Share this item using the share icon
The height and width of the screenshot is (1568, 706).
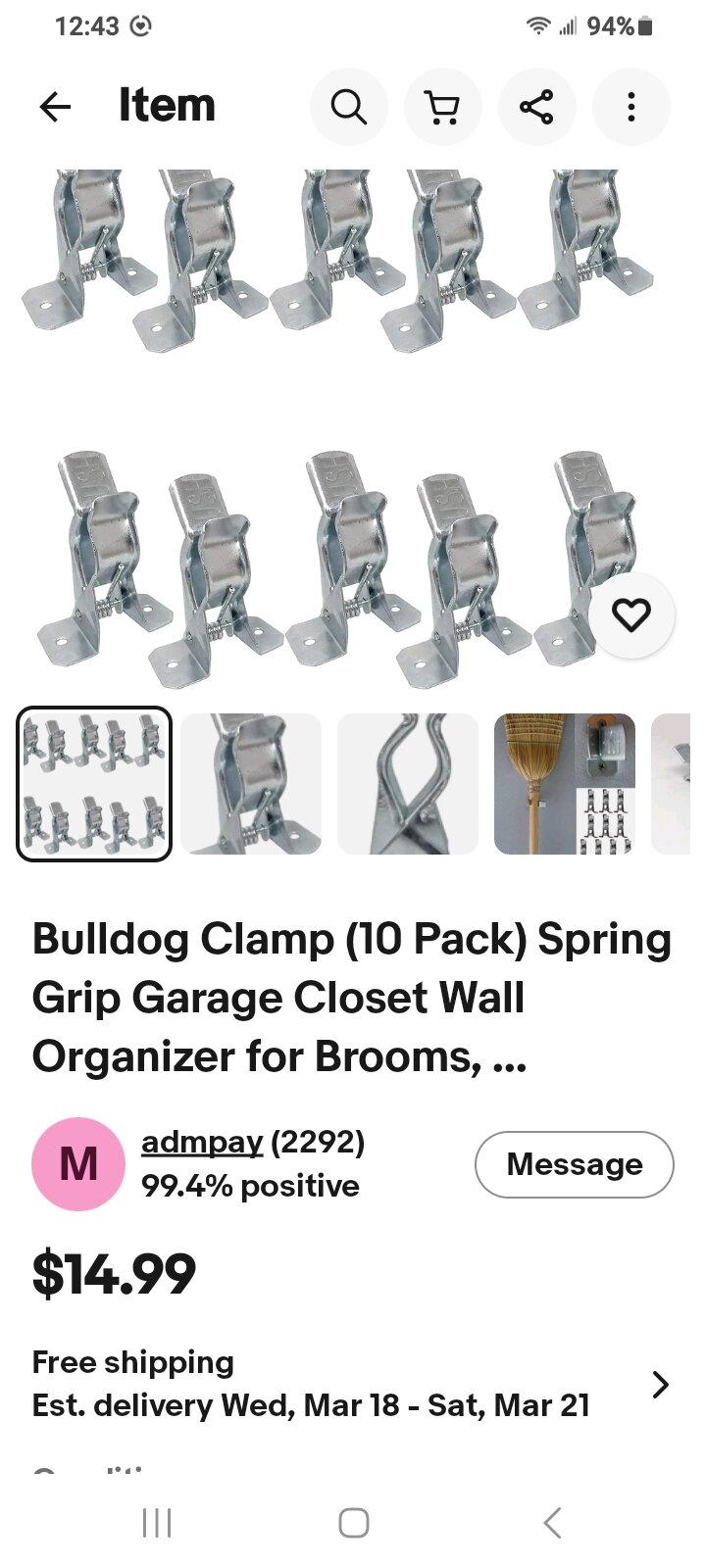pos(537,108)
